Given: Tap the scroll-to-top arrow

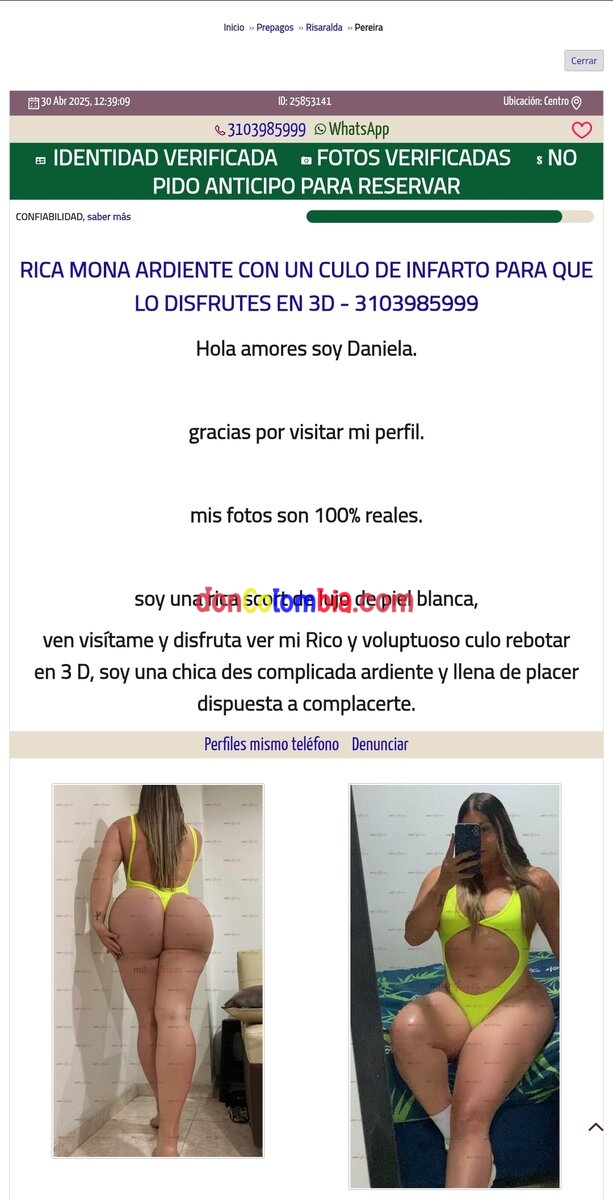Looking at the screenshot, I should click(x=595, y=1127).
